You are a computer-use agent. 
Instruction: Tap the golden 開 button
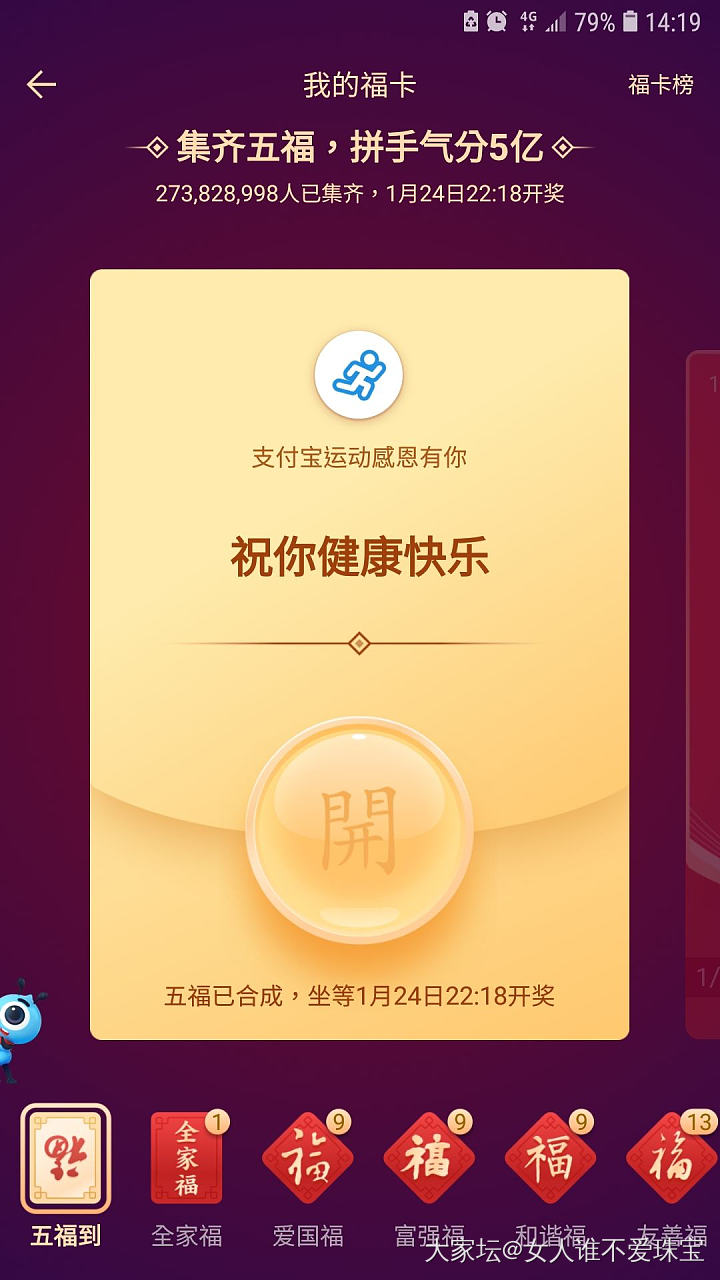click(359, 832)
